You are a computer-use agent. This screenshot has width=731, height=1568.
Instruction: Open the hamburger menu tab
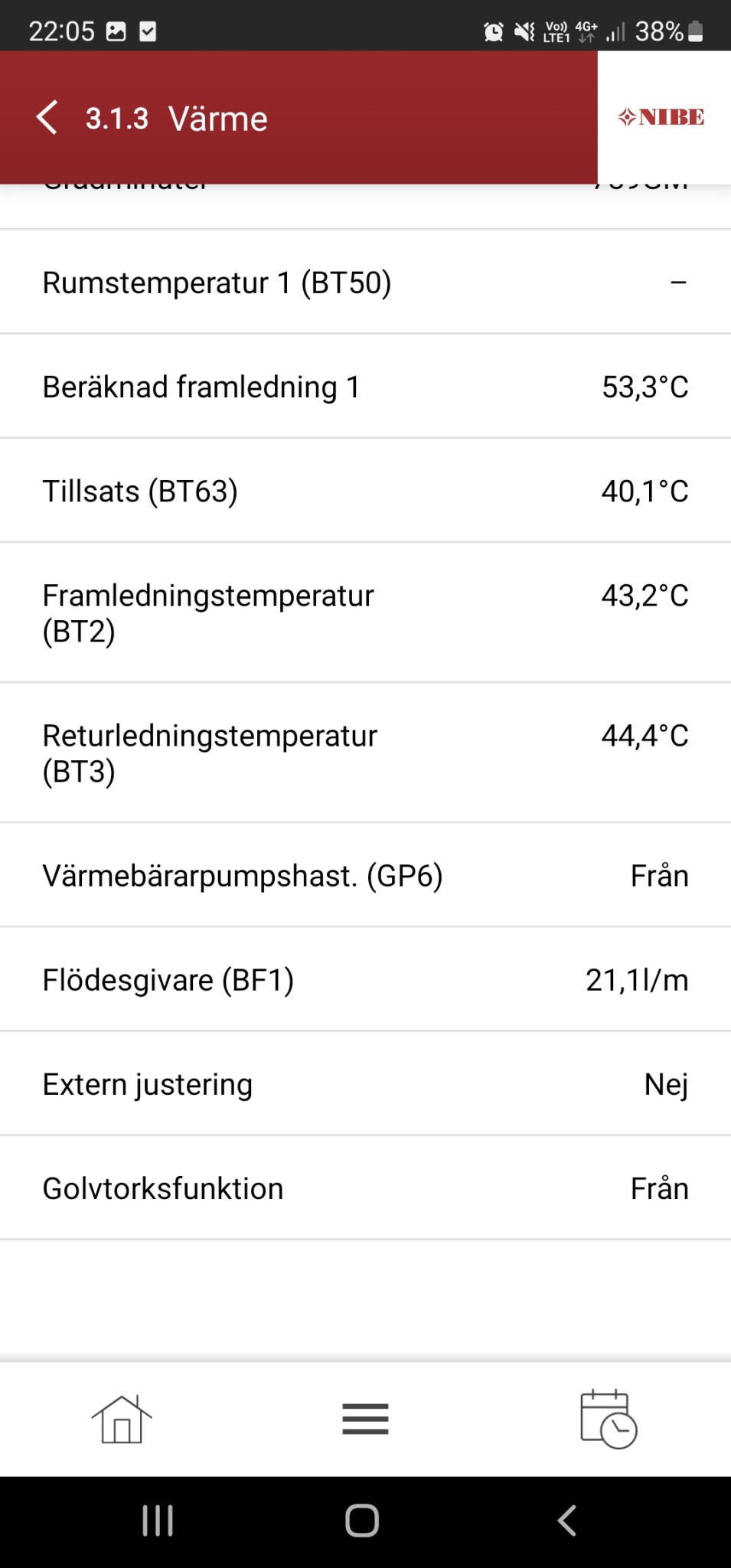pos(365,1419)
